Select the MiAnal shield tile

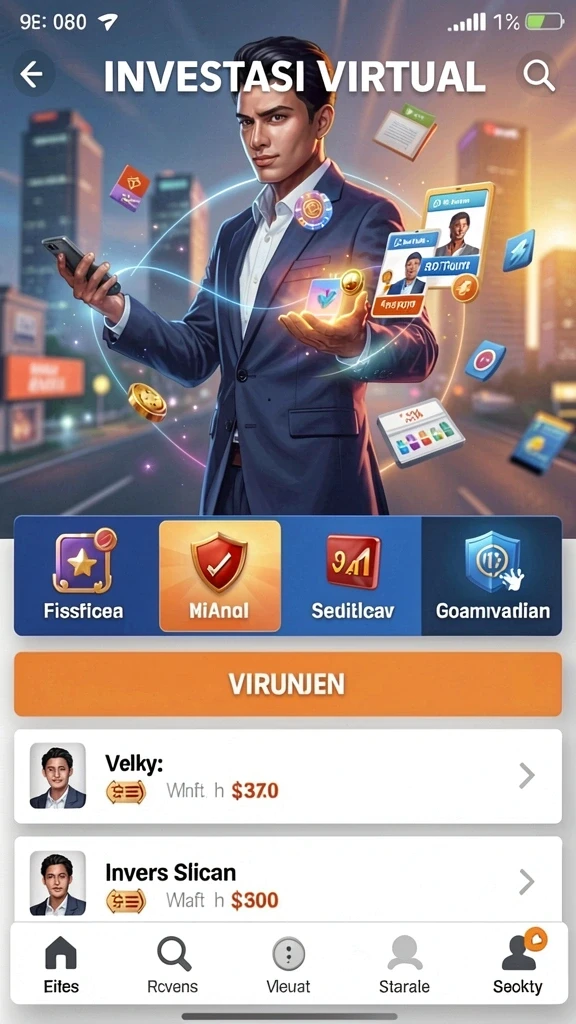(220, 576)
